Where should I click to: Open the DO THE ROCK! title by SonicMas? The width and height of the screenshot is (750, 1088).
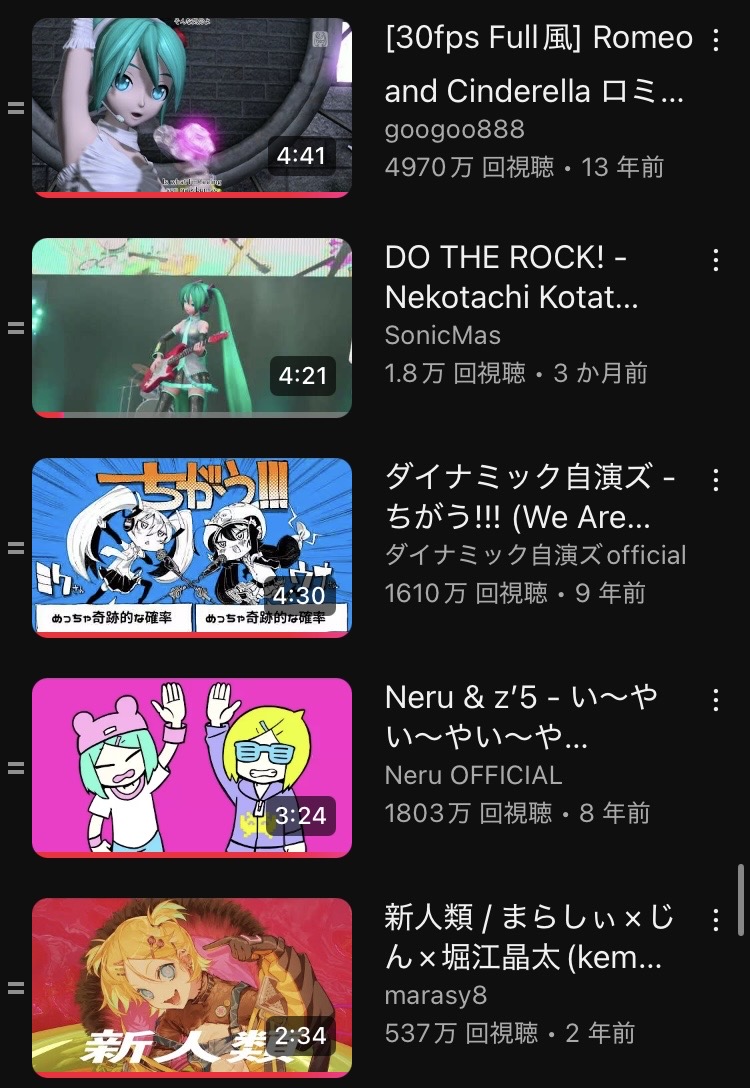coord(511,278)
